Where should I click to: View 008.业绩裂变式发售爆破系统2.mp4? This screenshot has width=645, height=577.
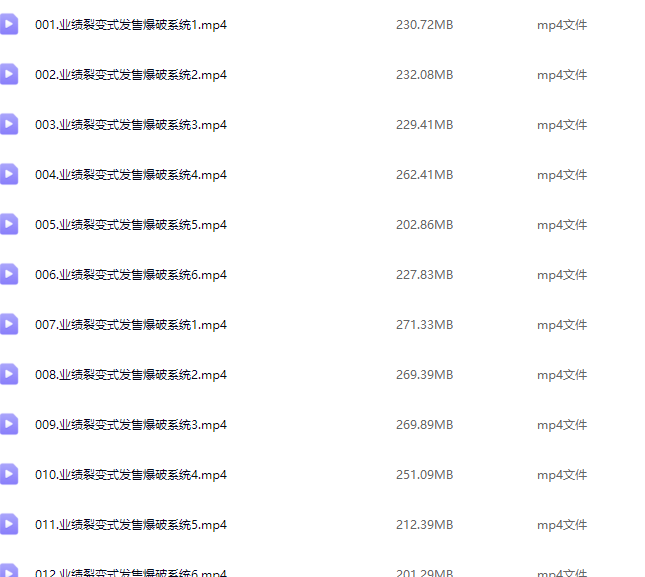point(130,375)
